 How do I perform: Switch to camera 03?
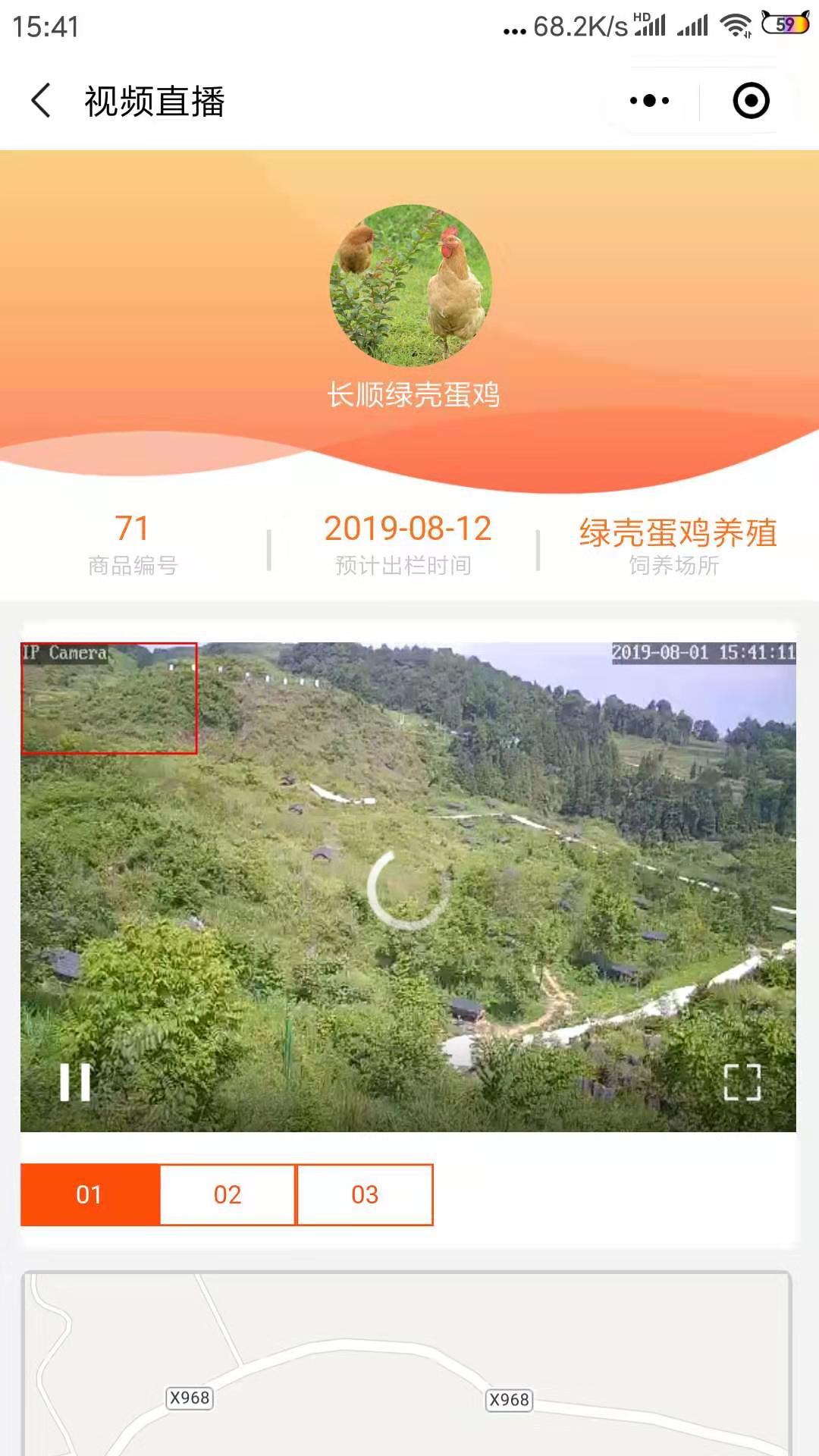365,1194
